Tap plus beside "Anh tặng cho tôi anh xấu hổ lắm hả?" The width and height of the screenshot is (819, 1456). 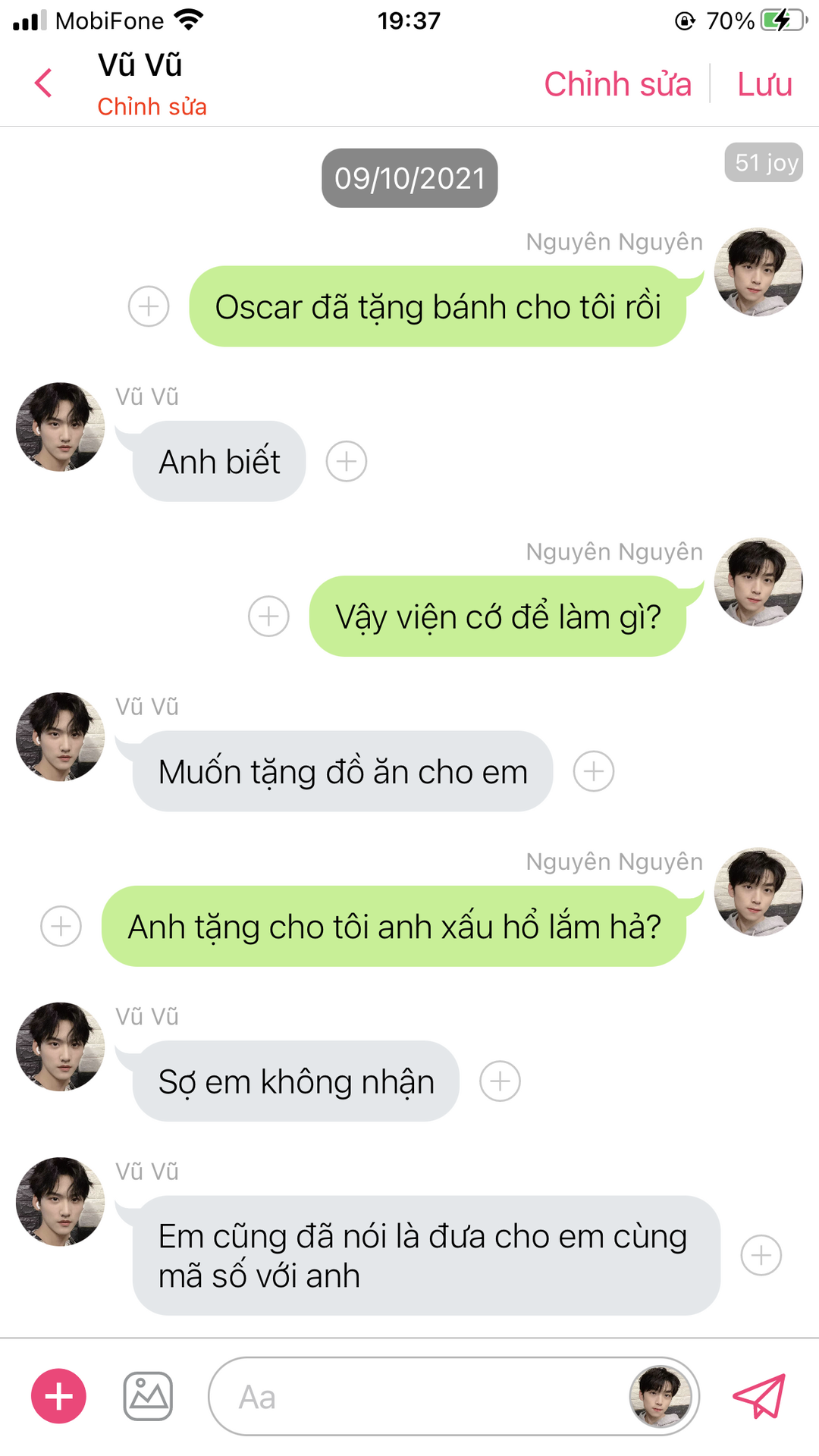click(x=61, y=926)
